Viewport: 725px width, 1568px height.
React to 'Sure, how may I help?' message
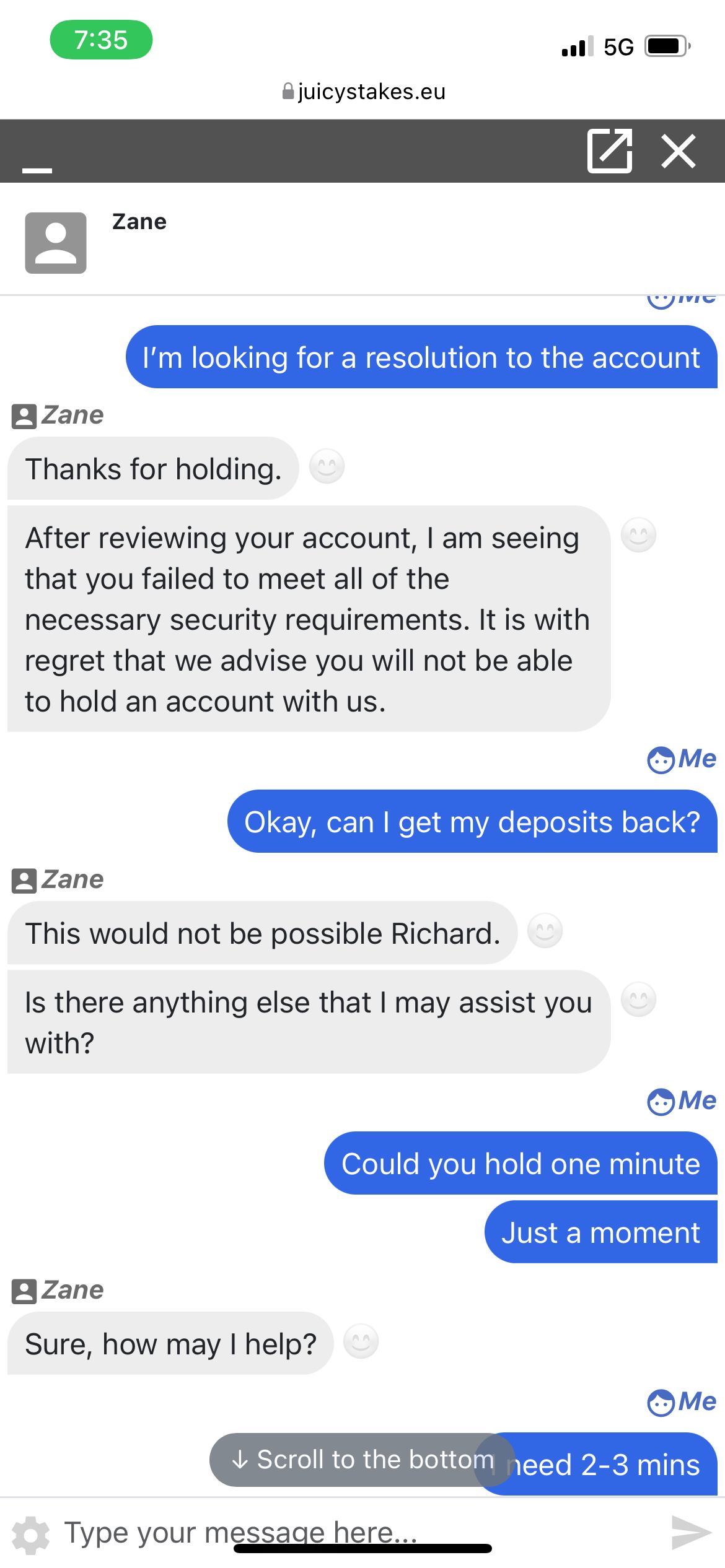361,1341
